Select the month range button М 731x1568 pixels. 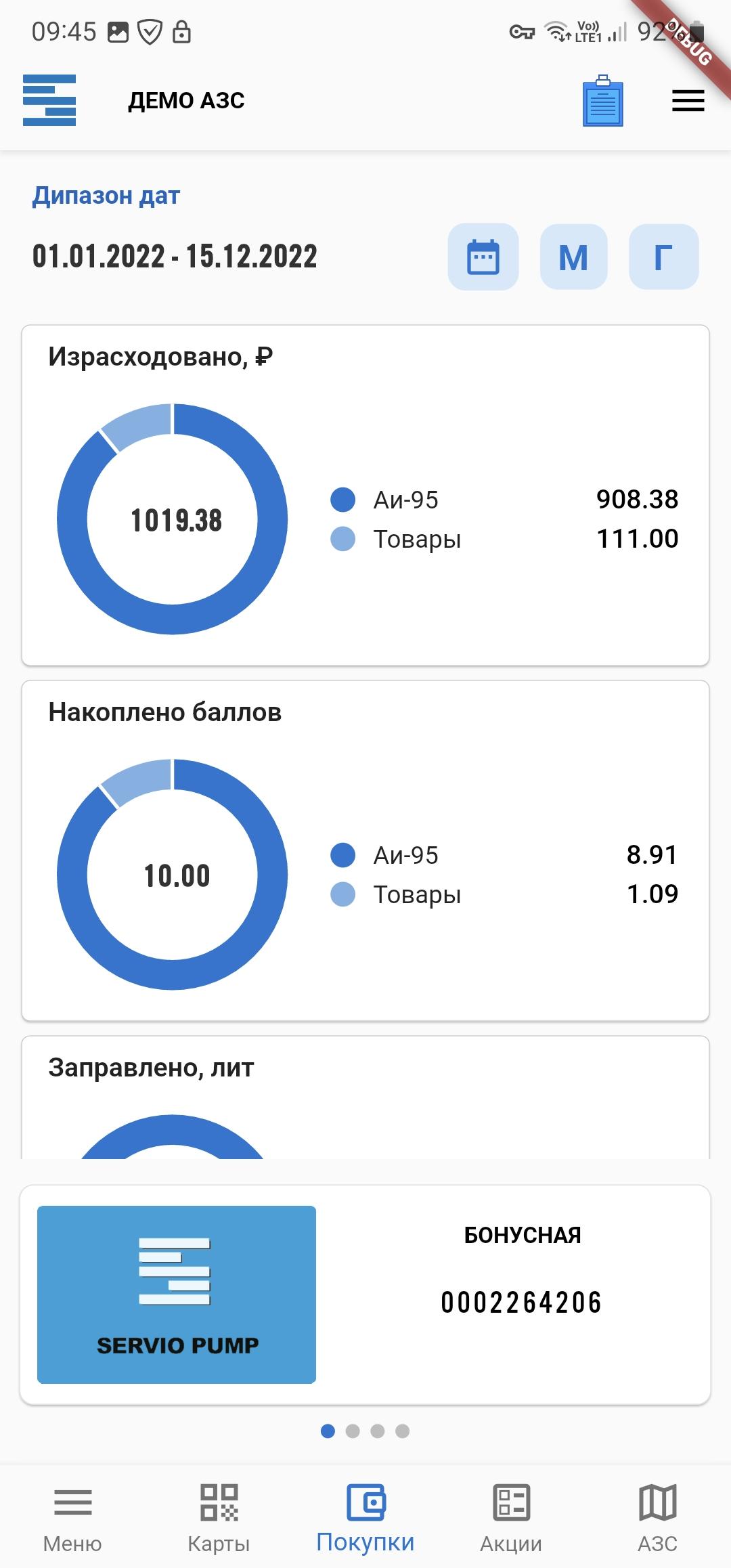tap(573, 257)
